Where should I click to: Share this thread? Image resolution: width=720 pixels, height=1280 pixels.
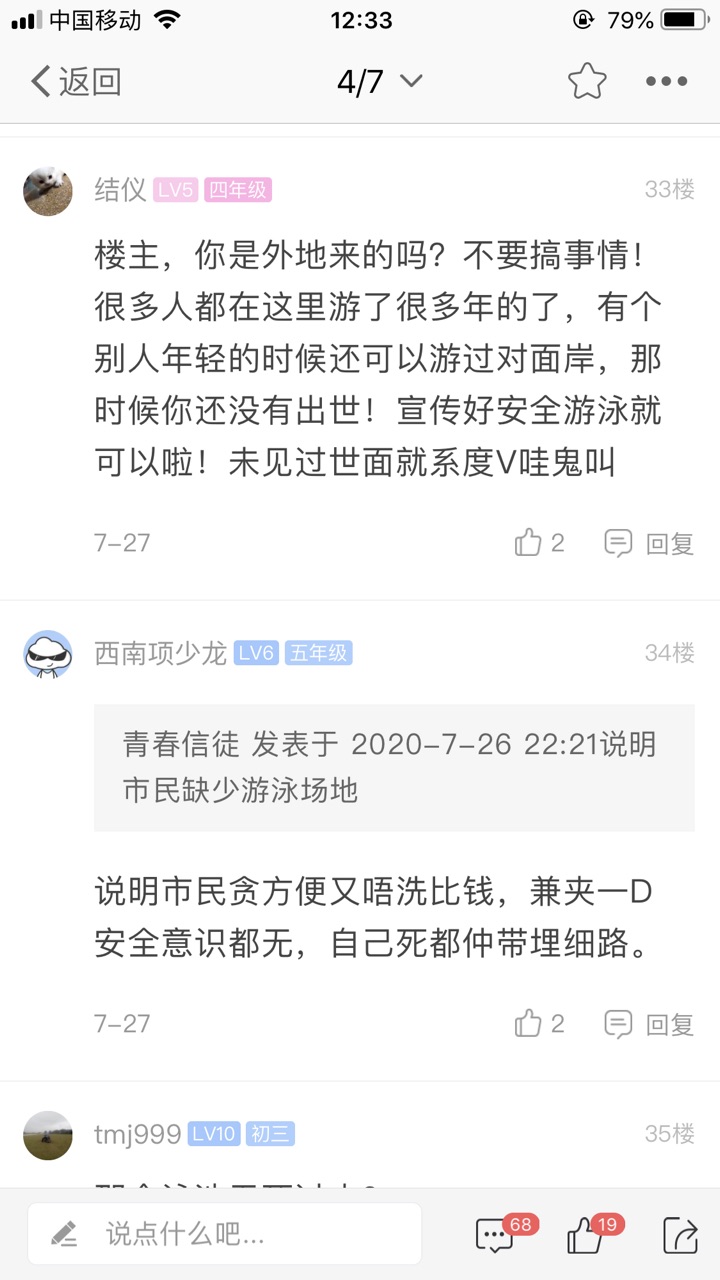point(680,1236)
